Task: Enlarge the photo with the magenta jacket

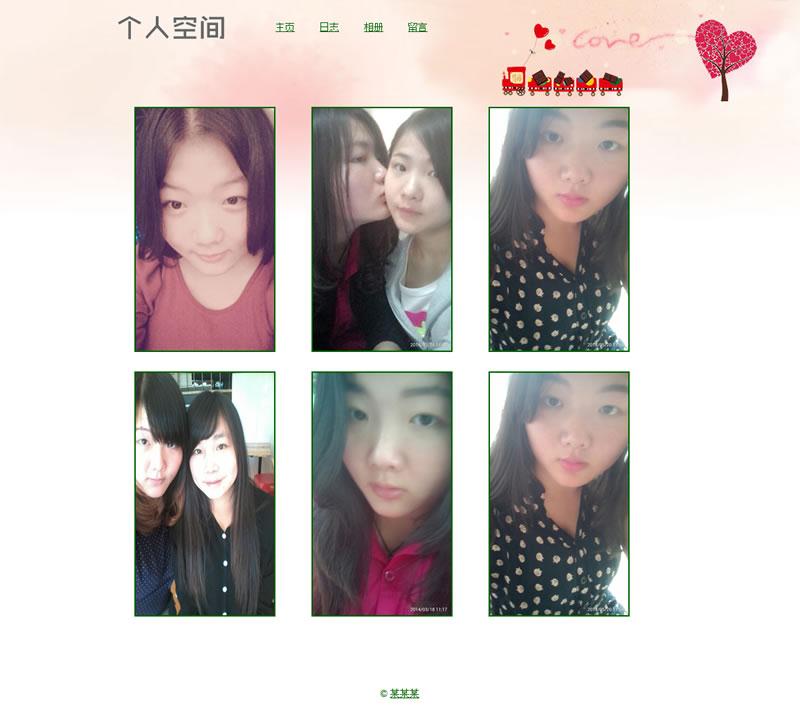Action: (382, 494)
